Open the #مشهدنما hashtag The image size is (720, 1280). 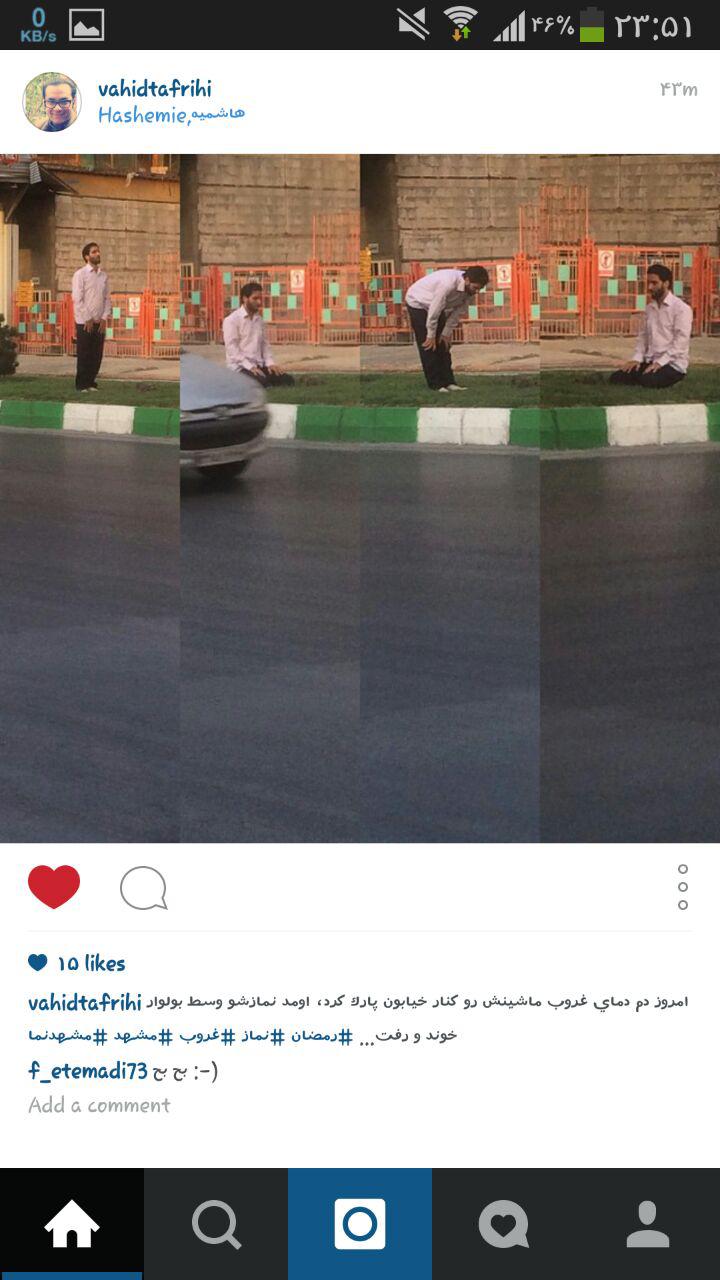[61, 1036]
